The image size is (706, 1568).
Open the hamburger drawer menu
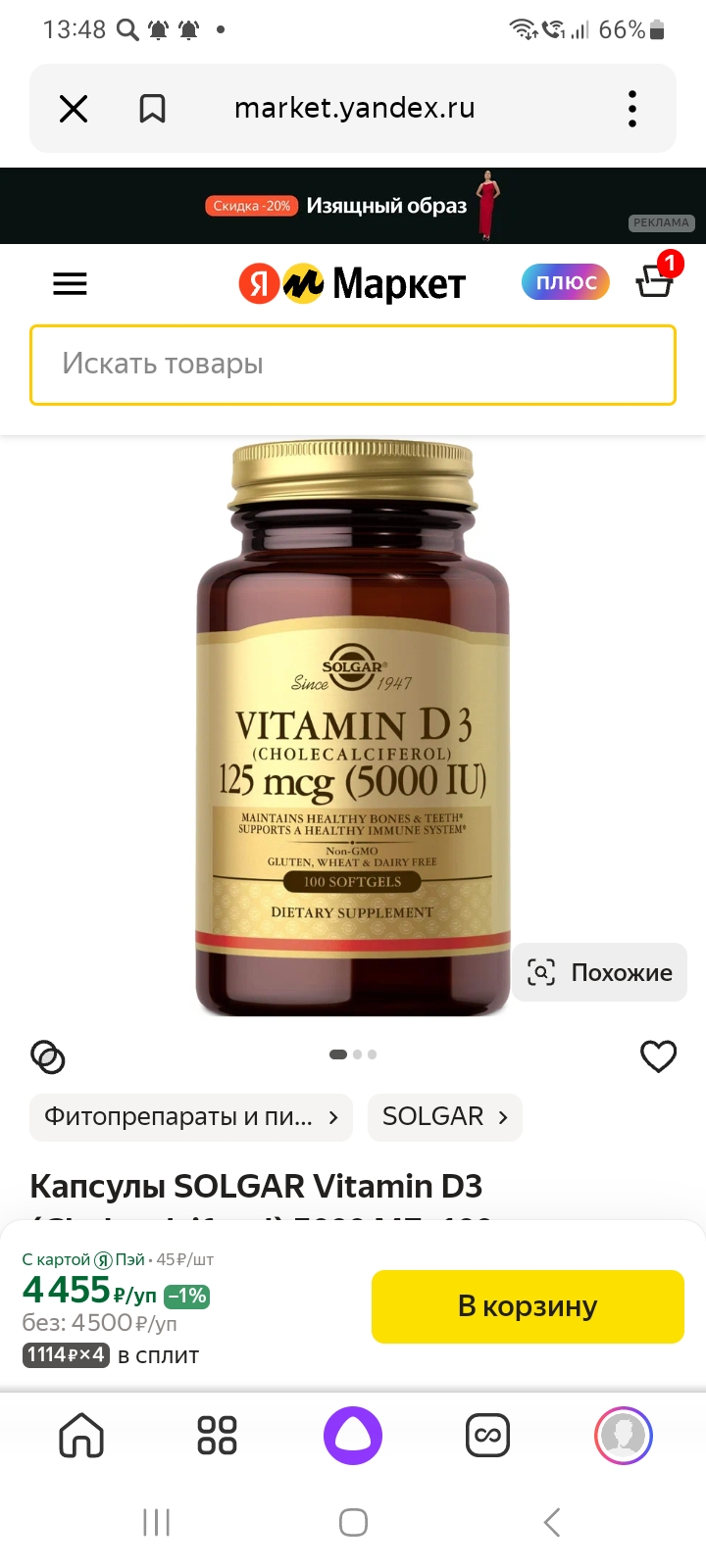70,284
